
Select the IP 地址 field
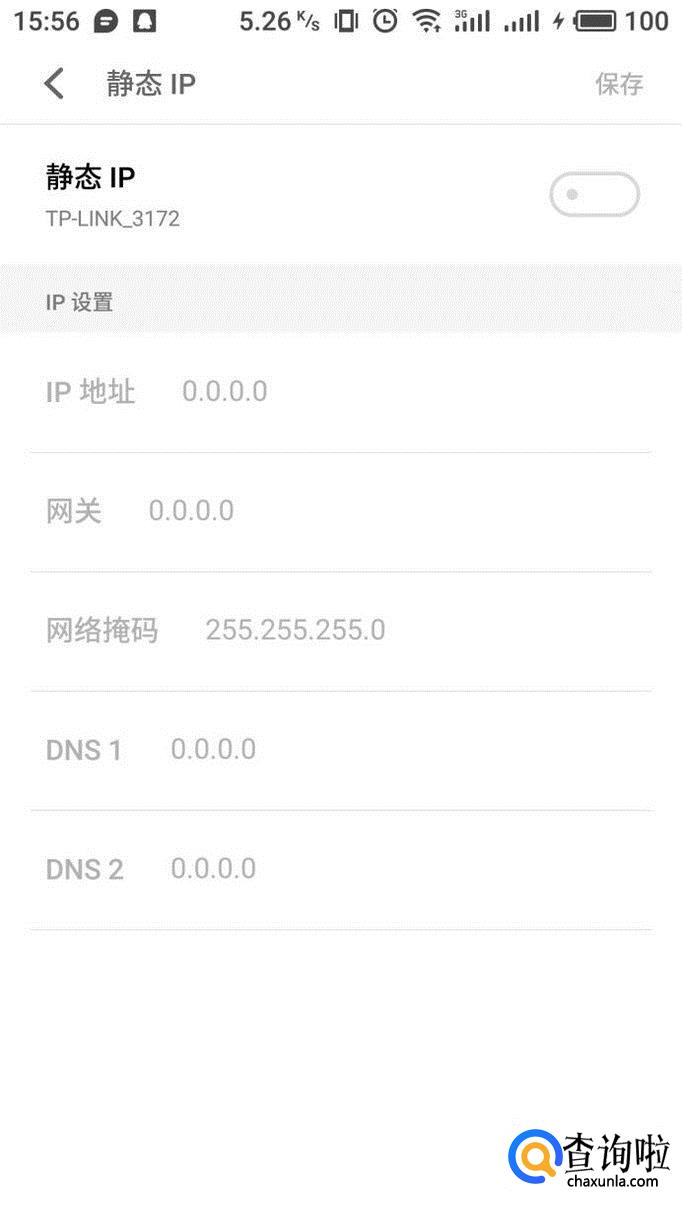tap(340, 391)
